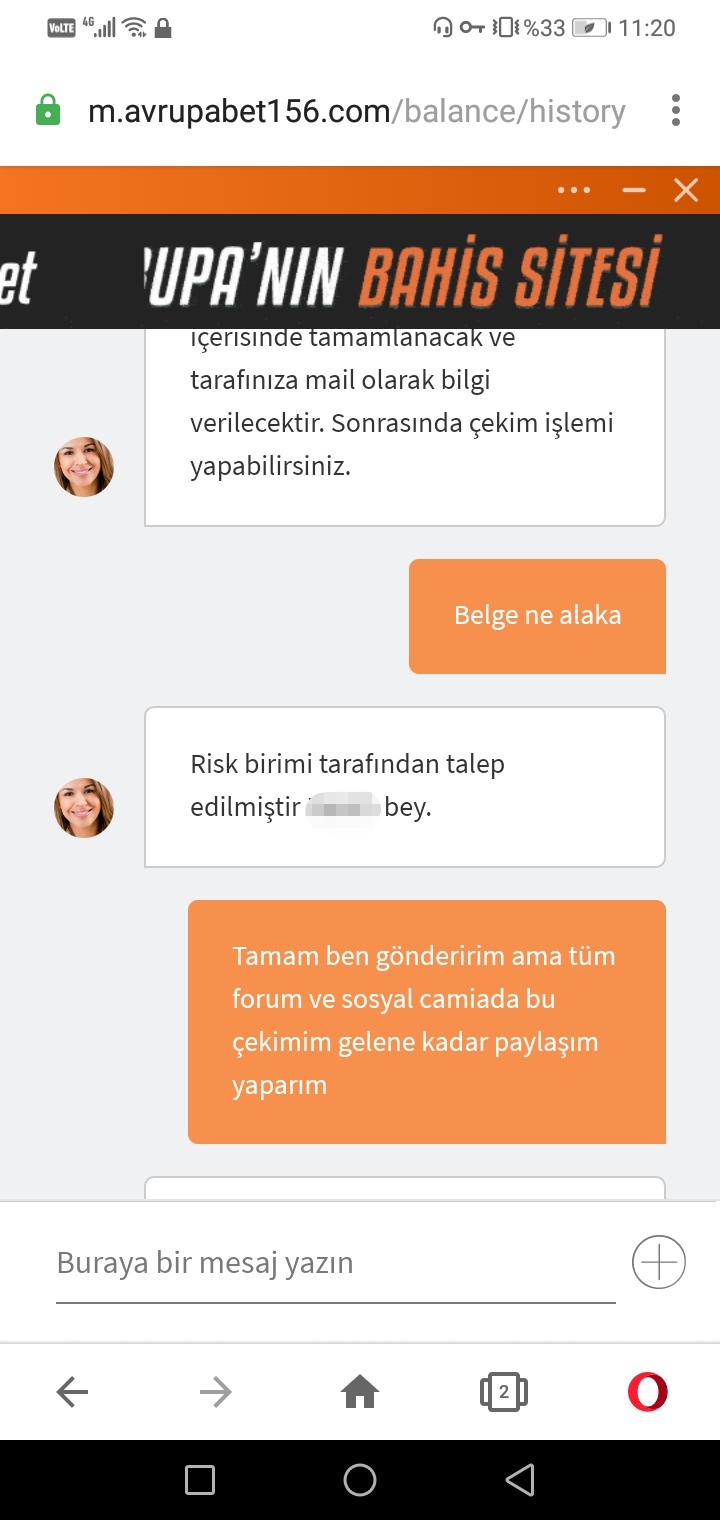720x1520 pixels.
Task: Open the chat widget's three-dot options
Action: click(x=574, y=190)
